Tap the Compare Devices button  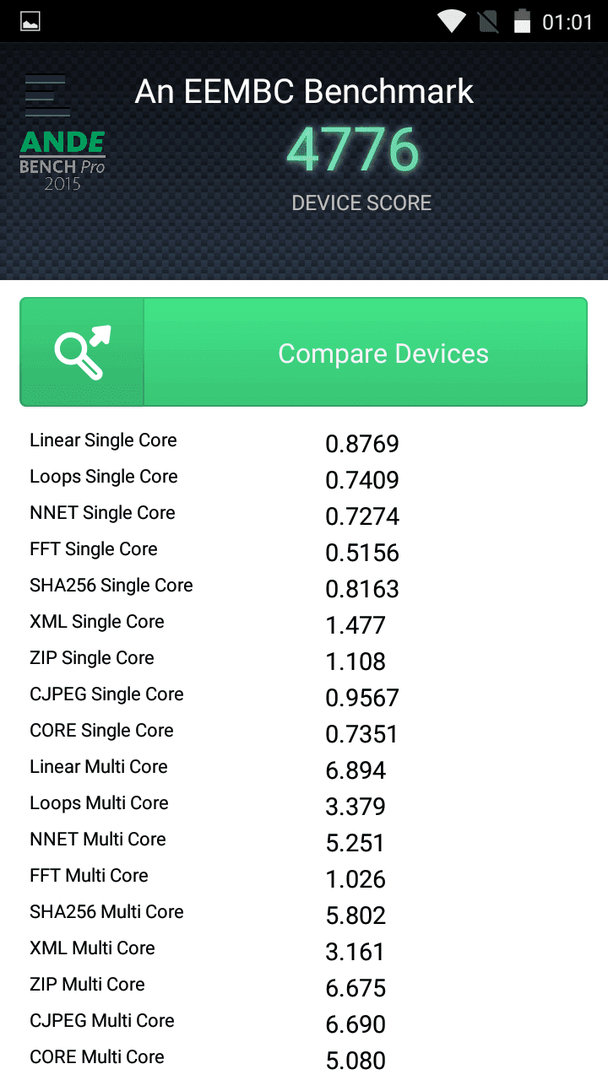click(x=304, y=352)
